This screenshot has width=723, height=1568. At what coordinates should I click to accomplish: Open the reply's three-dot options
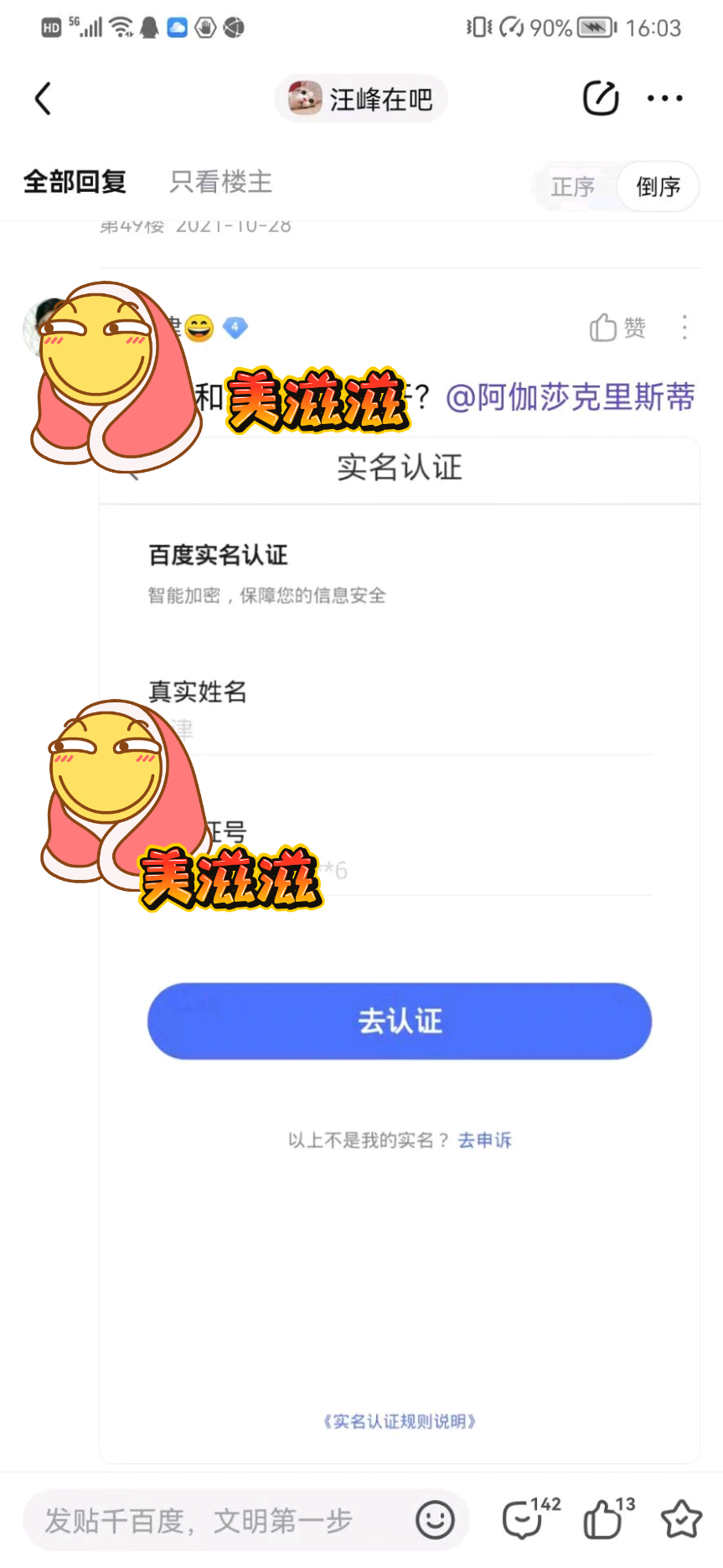point(684,328)
